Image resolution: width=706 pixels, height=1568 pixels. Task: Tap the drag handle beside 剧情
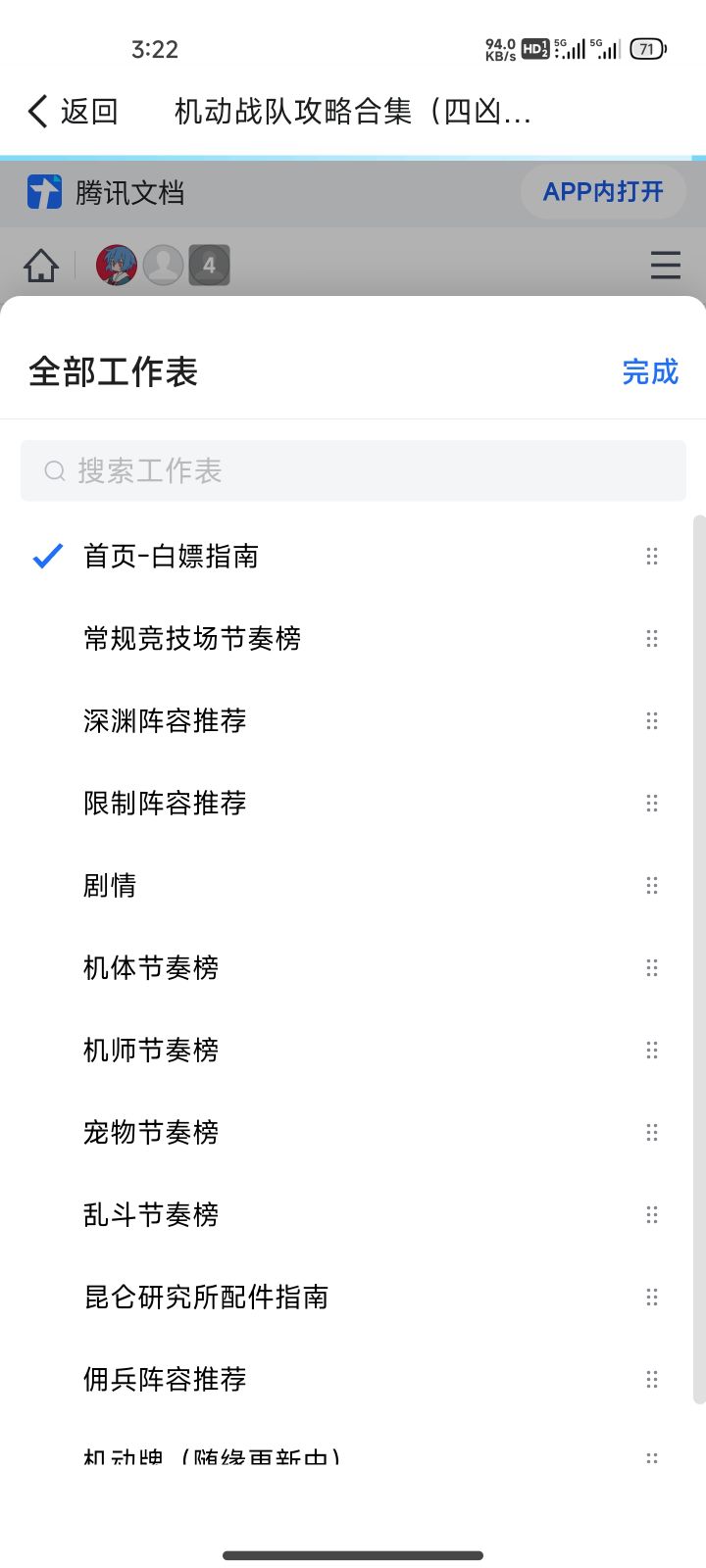tap(651, 886)
